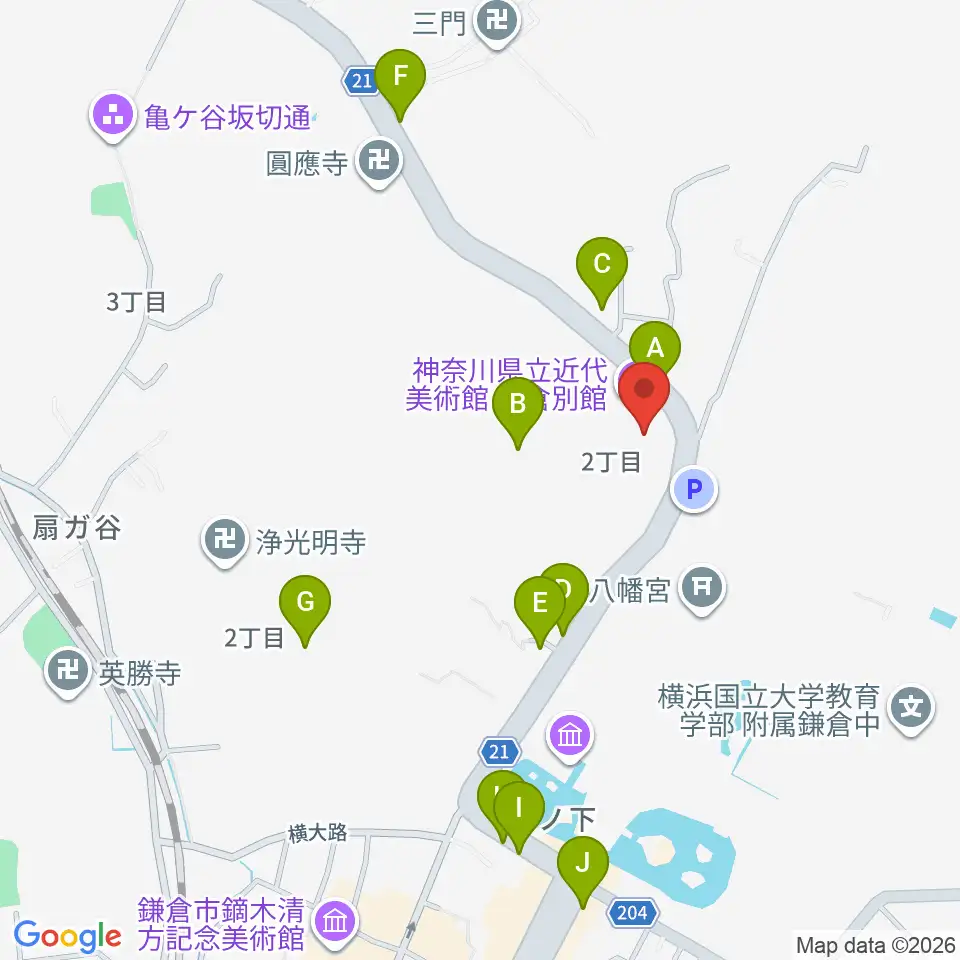This screenshot has width=960, height=960.
Task: Select the green marker labeled A
Action: pyautogui.click(x=656, y=347)
